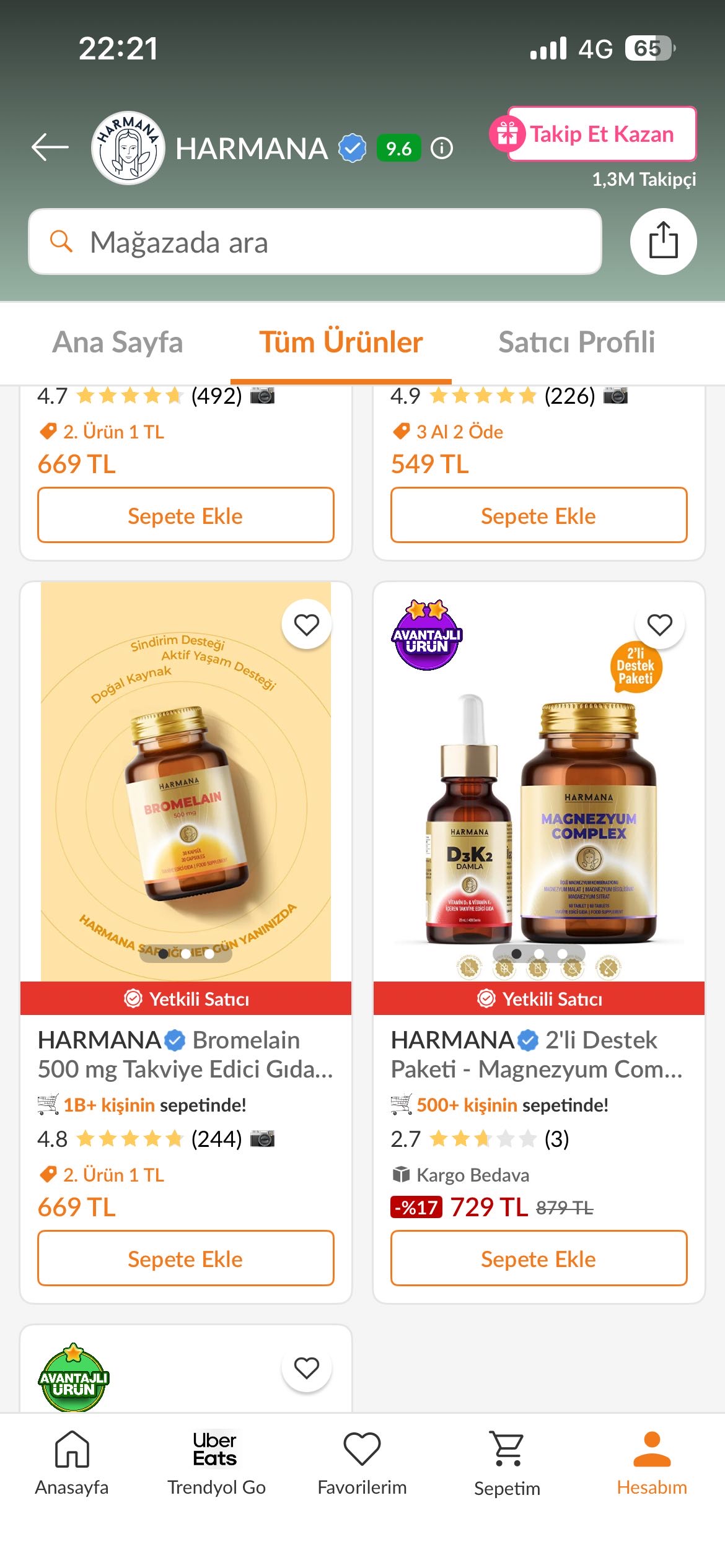This screenshot has width=725, height=1568.
Task: Open the seller score info icon
Action: (x=442, y=149)
